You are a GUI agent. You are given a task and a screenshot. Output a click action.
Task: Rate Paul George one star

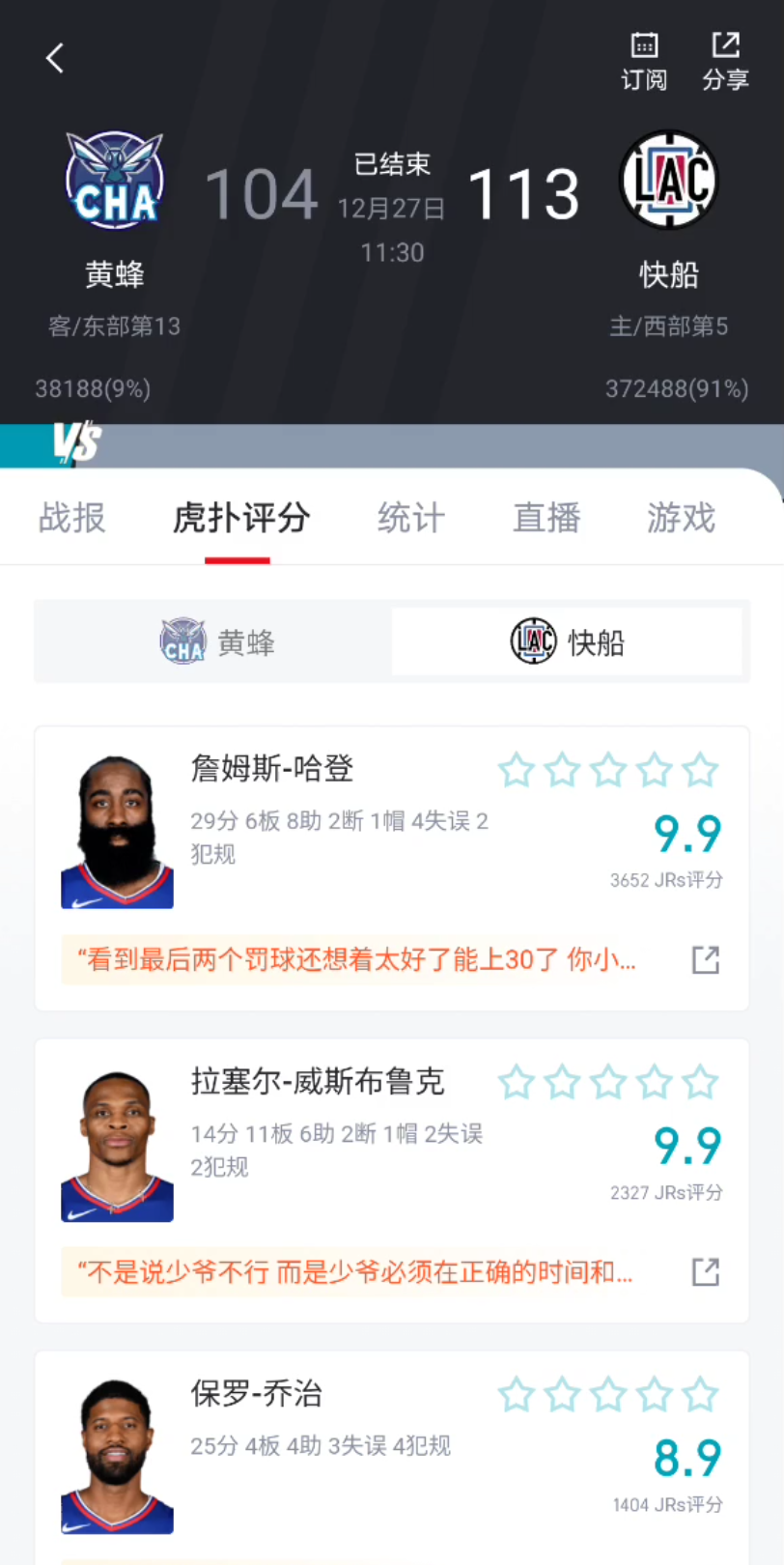517,1395
